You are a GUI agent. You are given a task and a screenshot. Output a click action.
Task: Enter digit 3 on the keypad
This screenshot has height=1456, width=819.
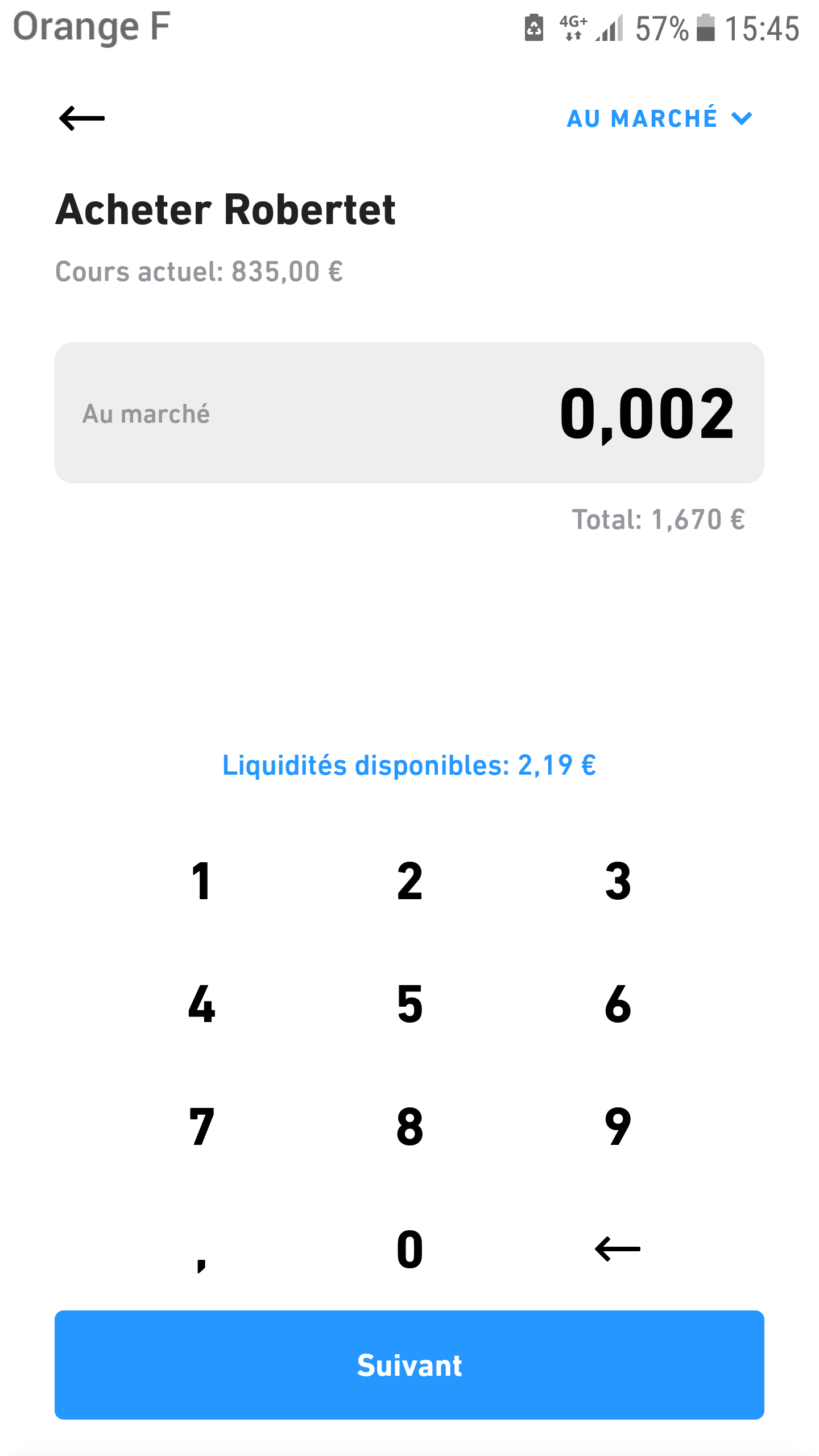618,881
